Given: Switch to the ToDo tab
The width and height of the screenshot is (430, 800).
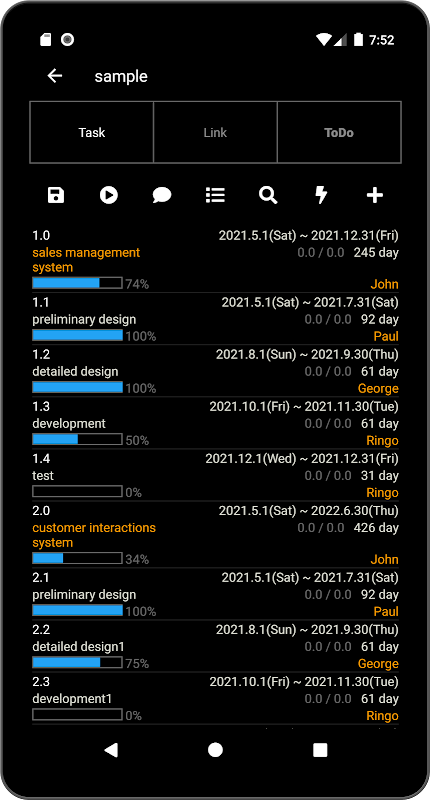Looking at the screenshot, I should [x=339, y=132].
